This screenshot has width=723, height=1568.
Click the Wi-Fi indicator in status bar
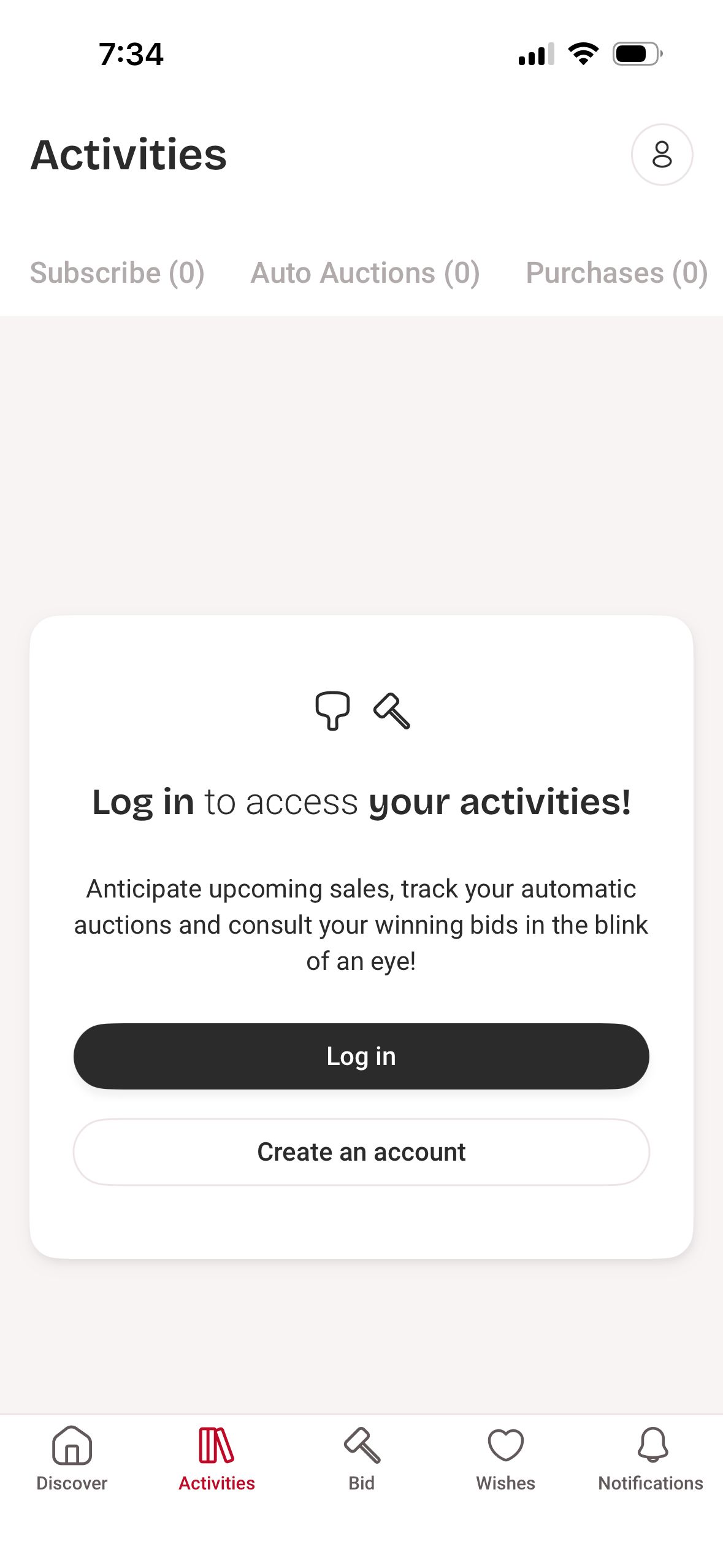click(x=581, y=54)
